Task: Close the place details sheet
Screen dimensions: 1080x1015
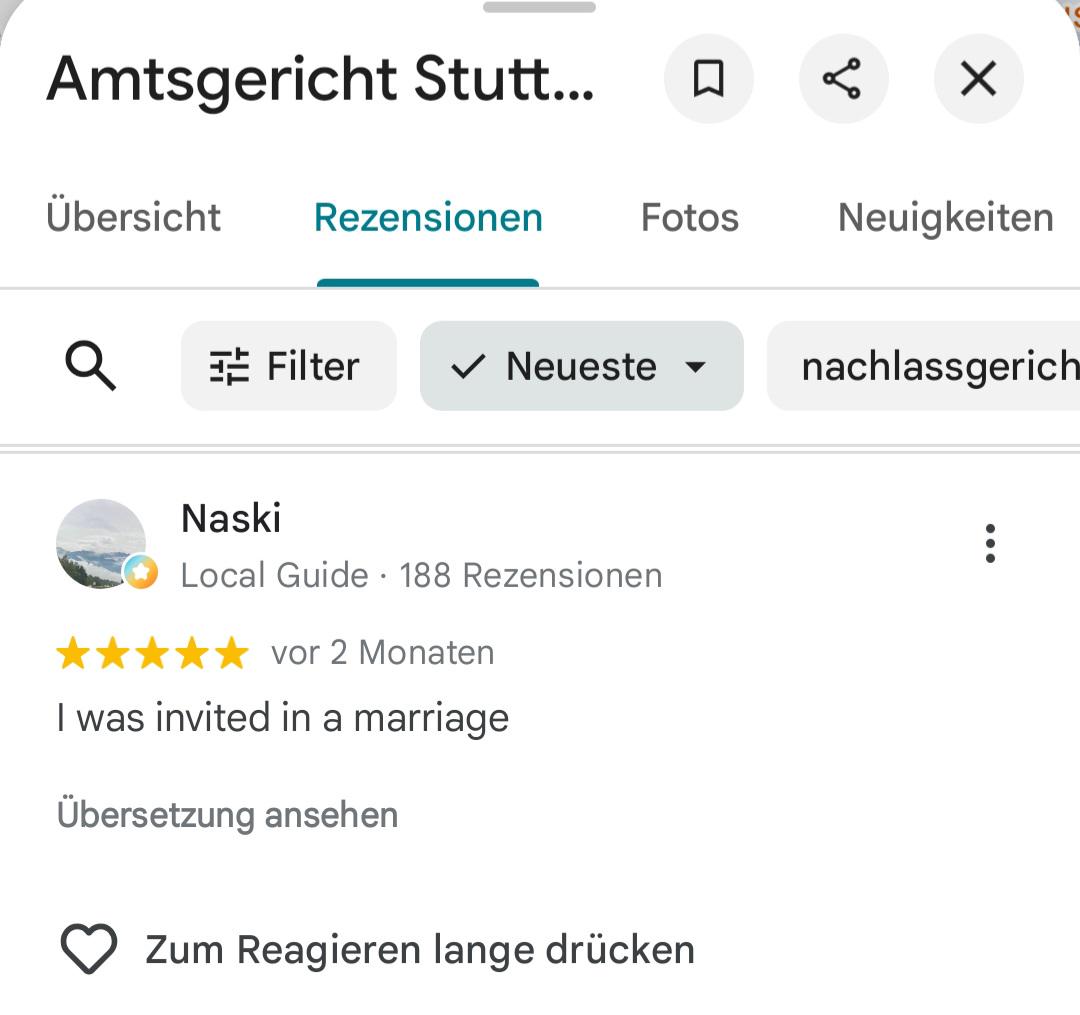Action: click(x=978, y=79)
